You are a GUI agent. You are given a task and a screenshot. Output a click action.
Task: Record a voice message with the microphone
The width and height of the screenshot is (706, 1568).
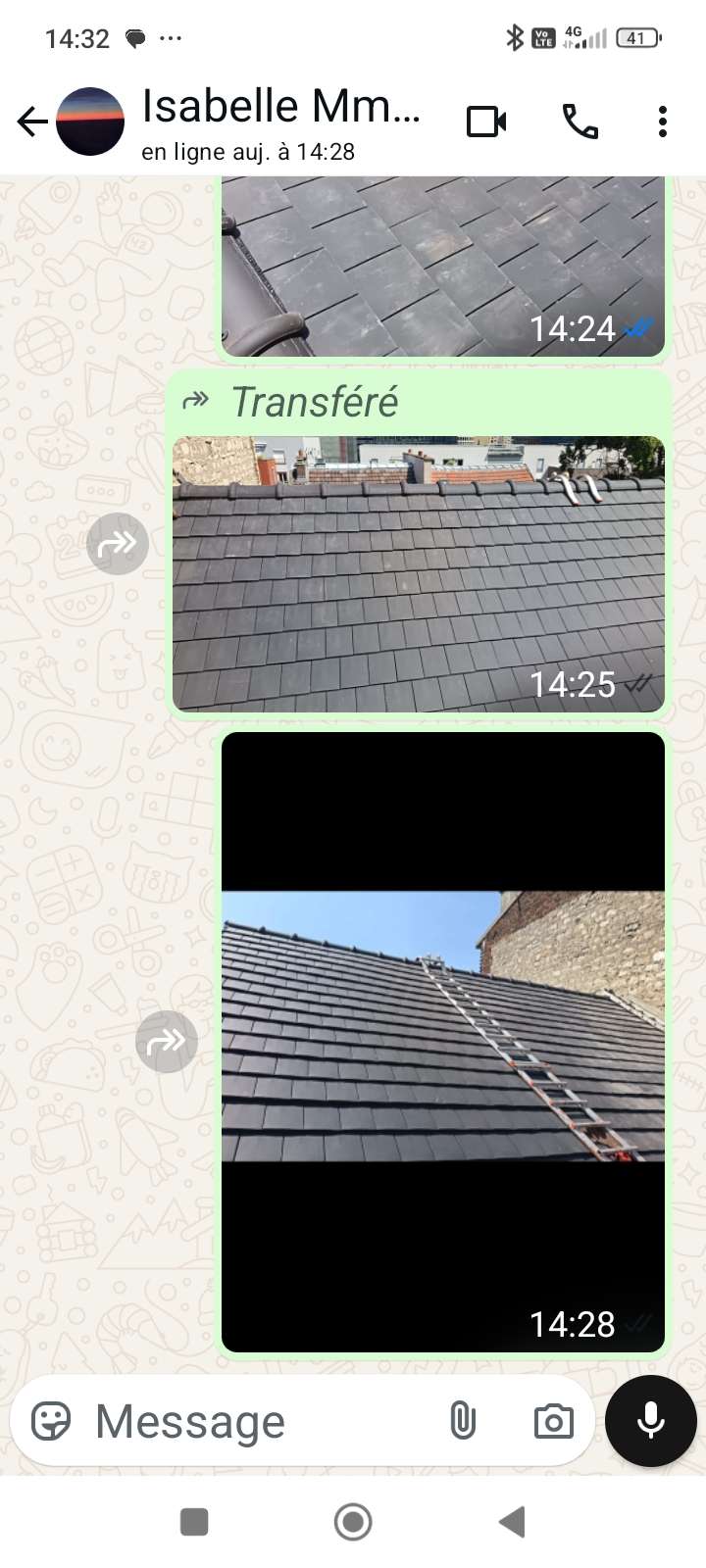pos(651,1421)
